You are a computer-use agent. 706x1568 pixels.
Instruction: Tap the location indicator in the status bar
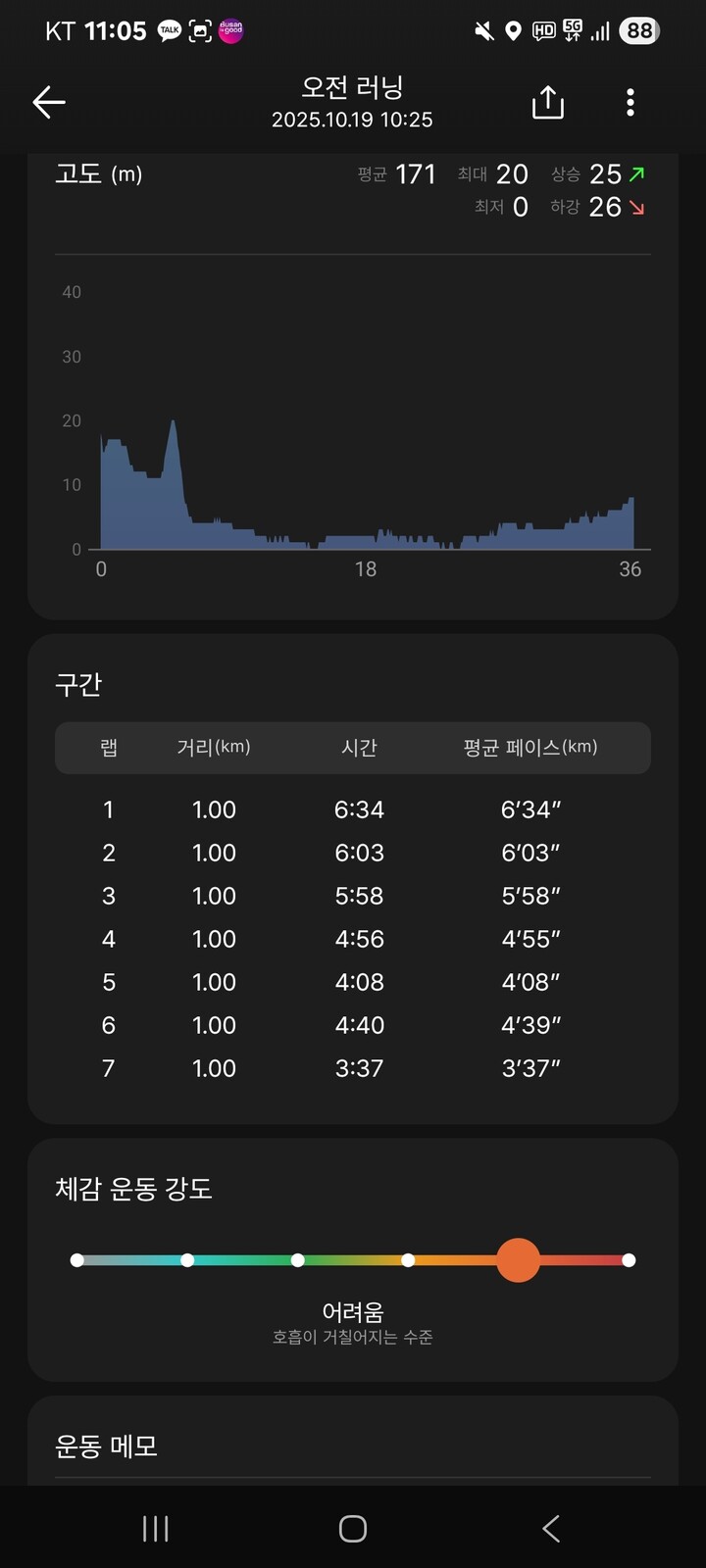click(513, 30)
